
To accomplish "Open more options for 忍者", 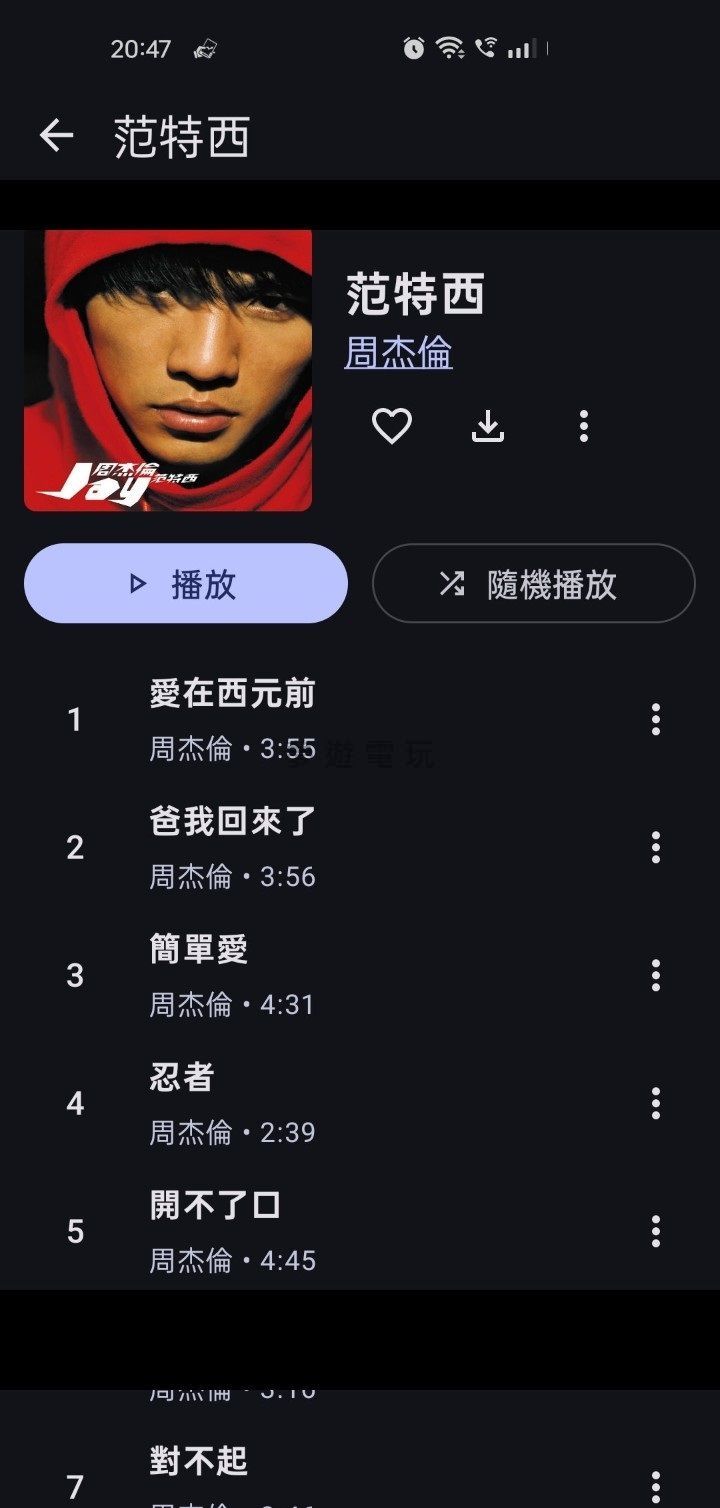I will pyautogui.click(x=656, y=1104).
